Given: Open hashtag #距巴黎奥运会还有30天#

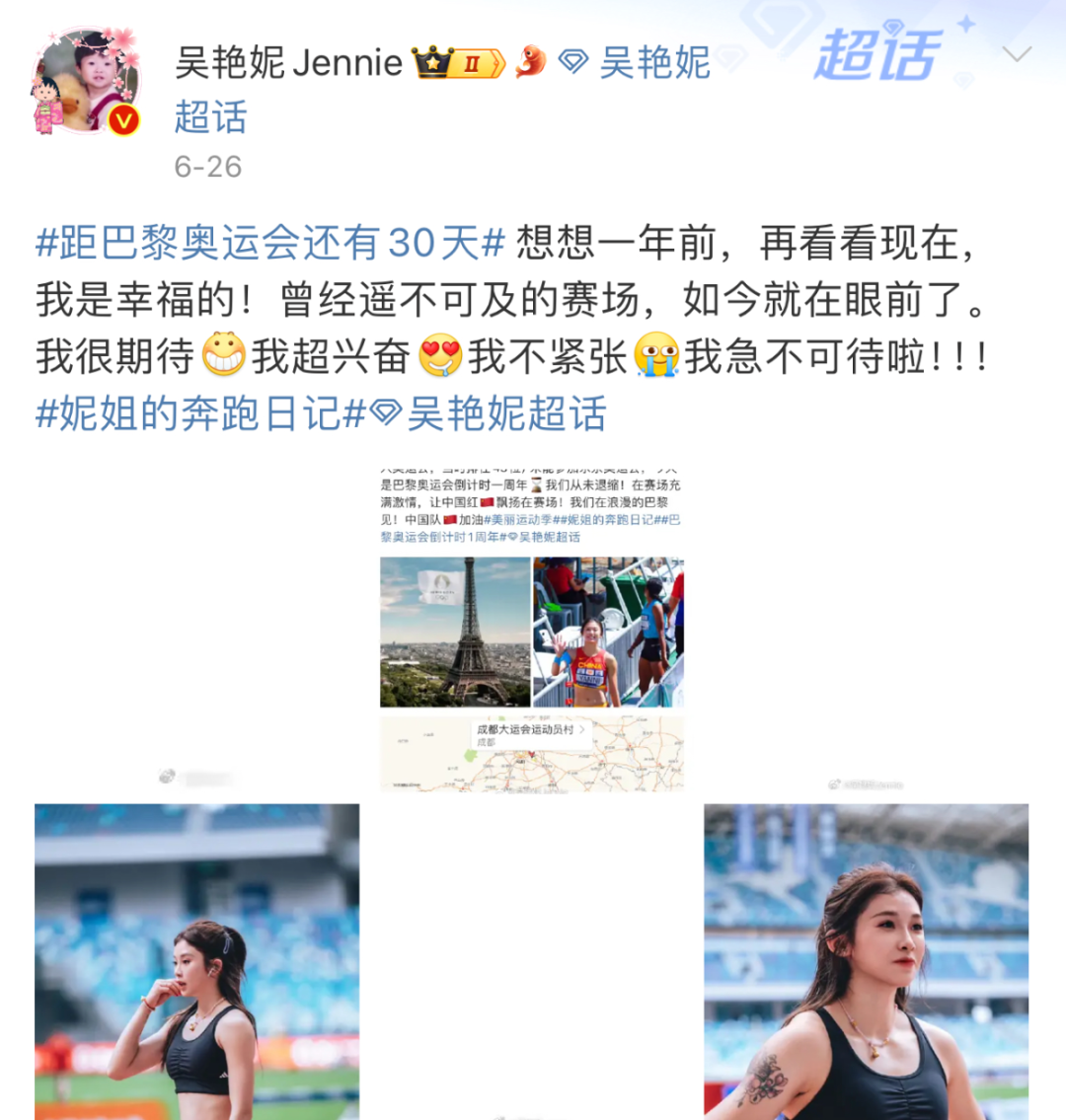Looking at the screenshot, I should pyautogui.click(x=270, y=243).
